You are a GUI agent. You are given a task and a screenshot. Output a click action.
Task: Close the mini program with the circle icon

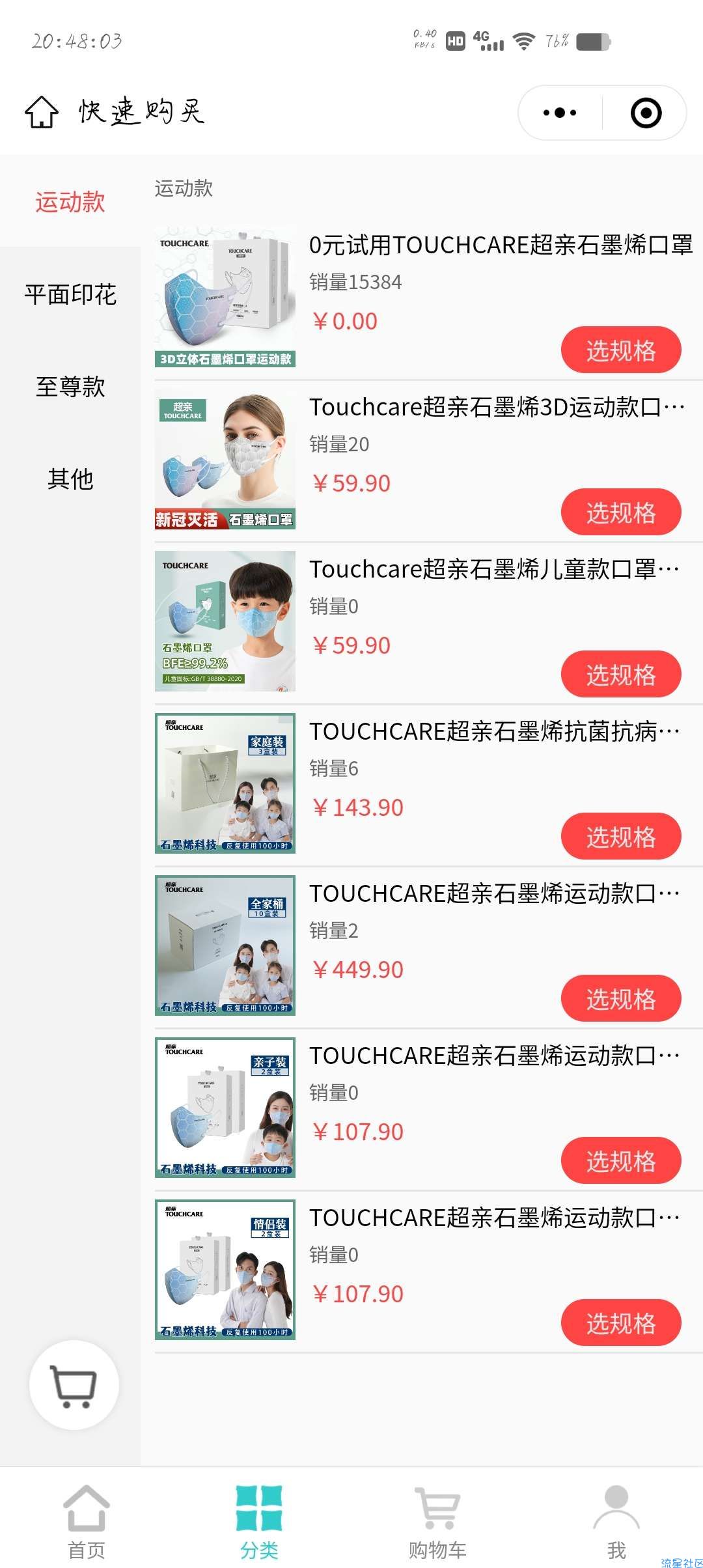(646, 113)
